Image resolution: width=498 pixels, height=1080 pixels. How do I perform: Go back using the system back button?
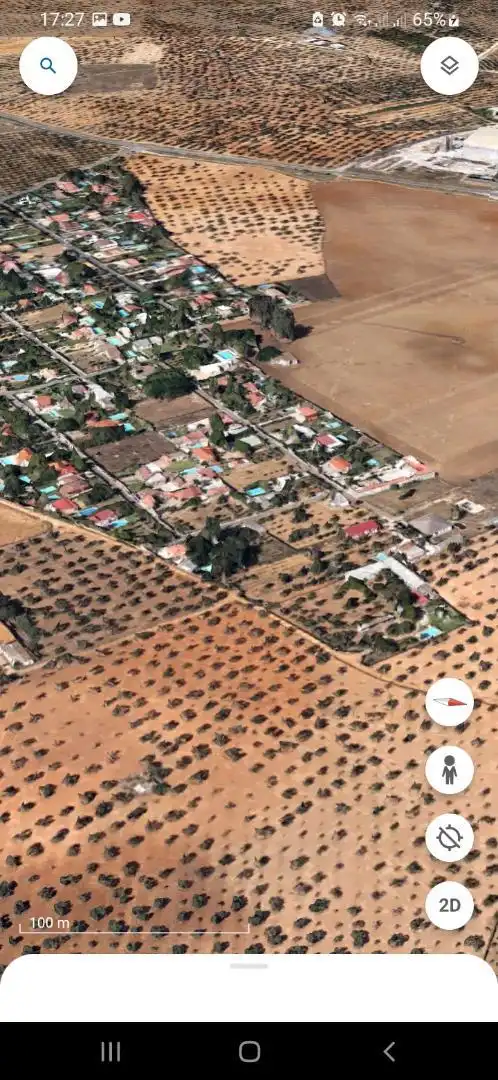(x=389, y=1052)
